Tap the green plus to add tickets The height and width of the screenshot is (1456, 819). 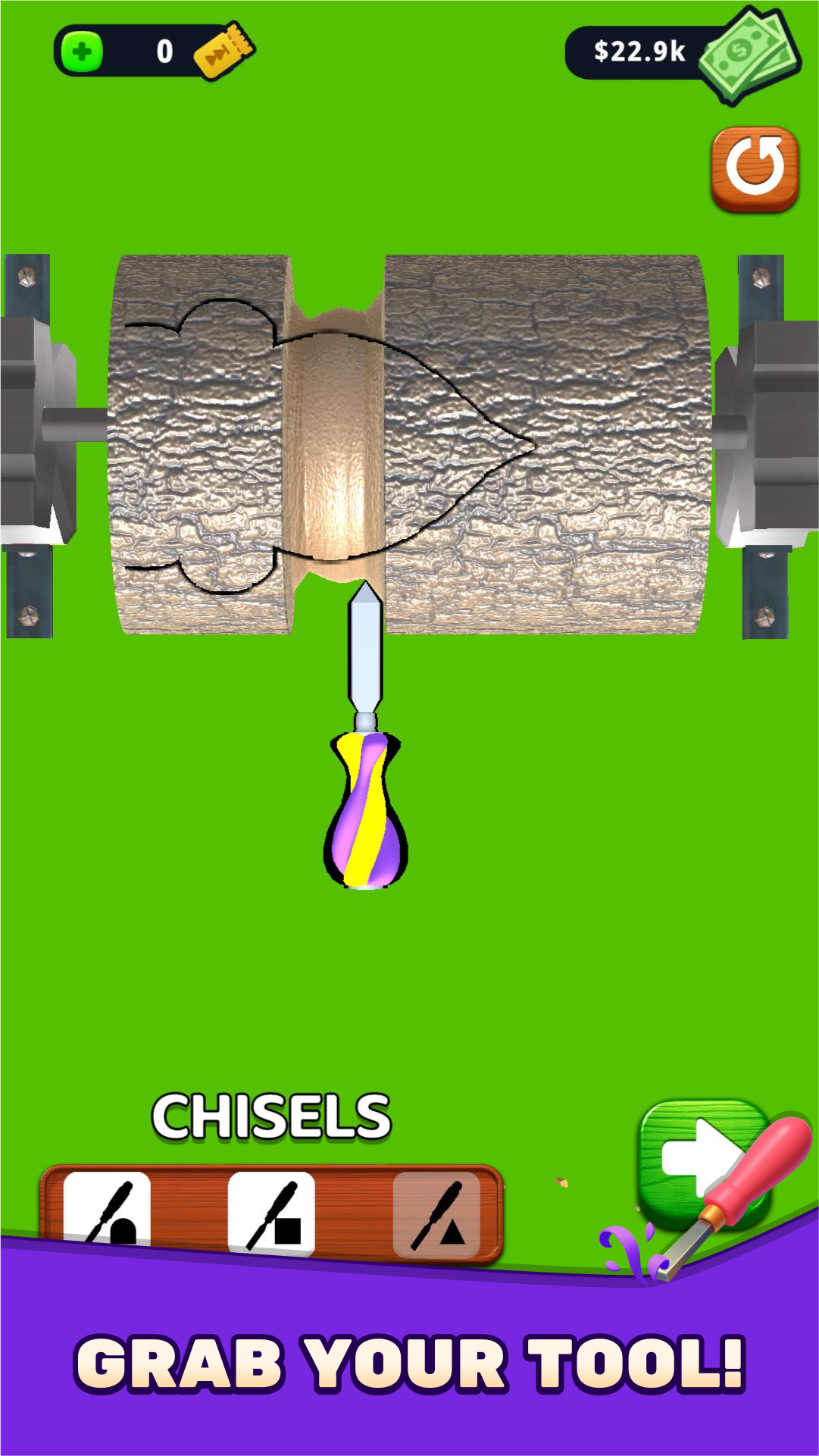pyautogui.click(x=82, y=52)
